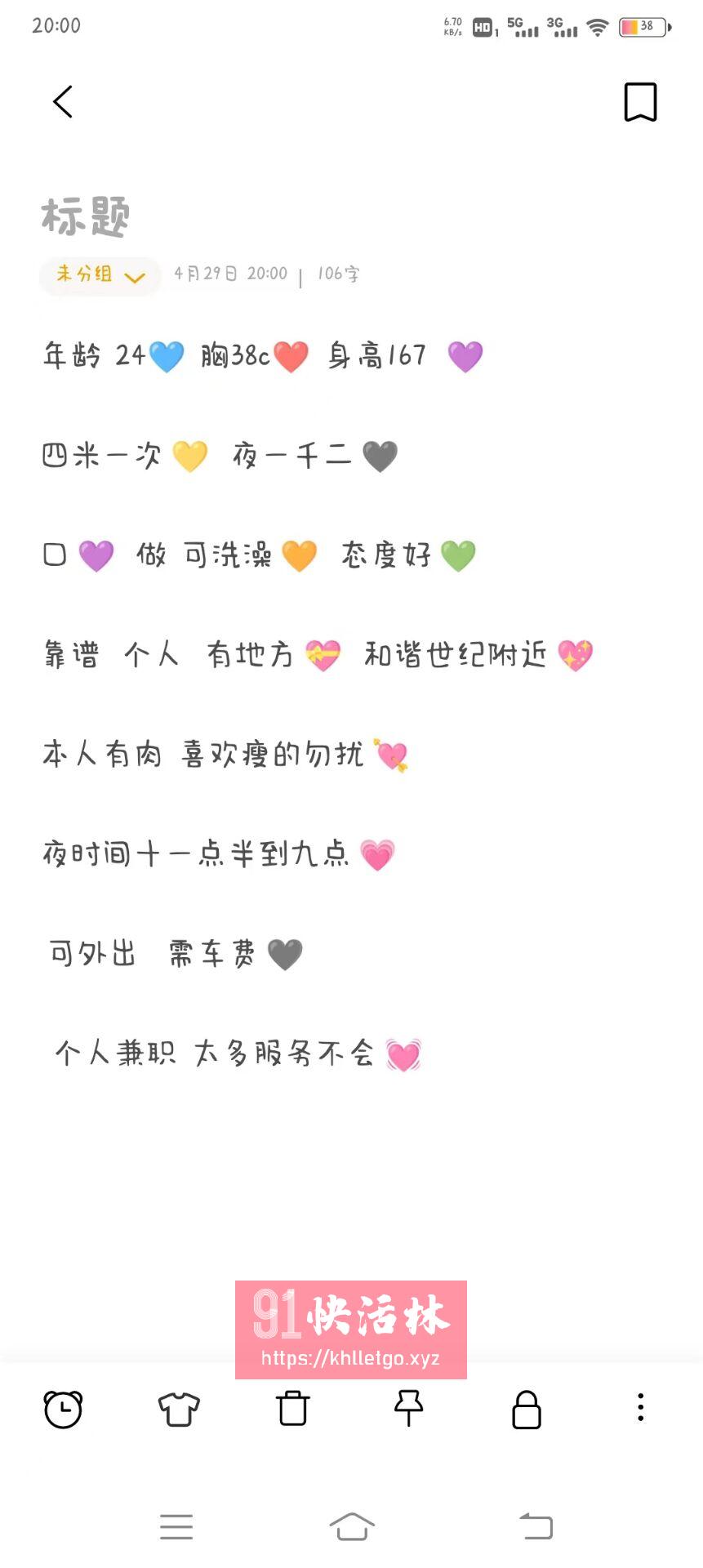
Task: Bookmark the note using top-right icon
Action: [640, 101]
